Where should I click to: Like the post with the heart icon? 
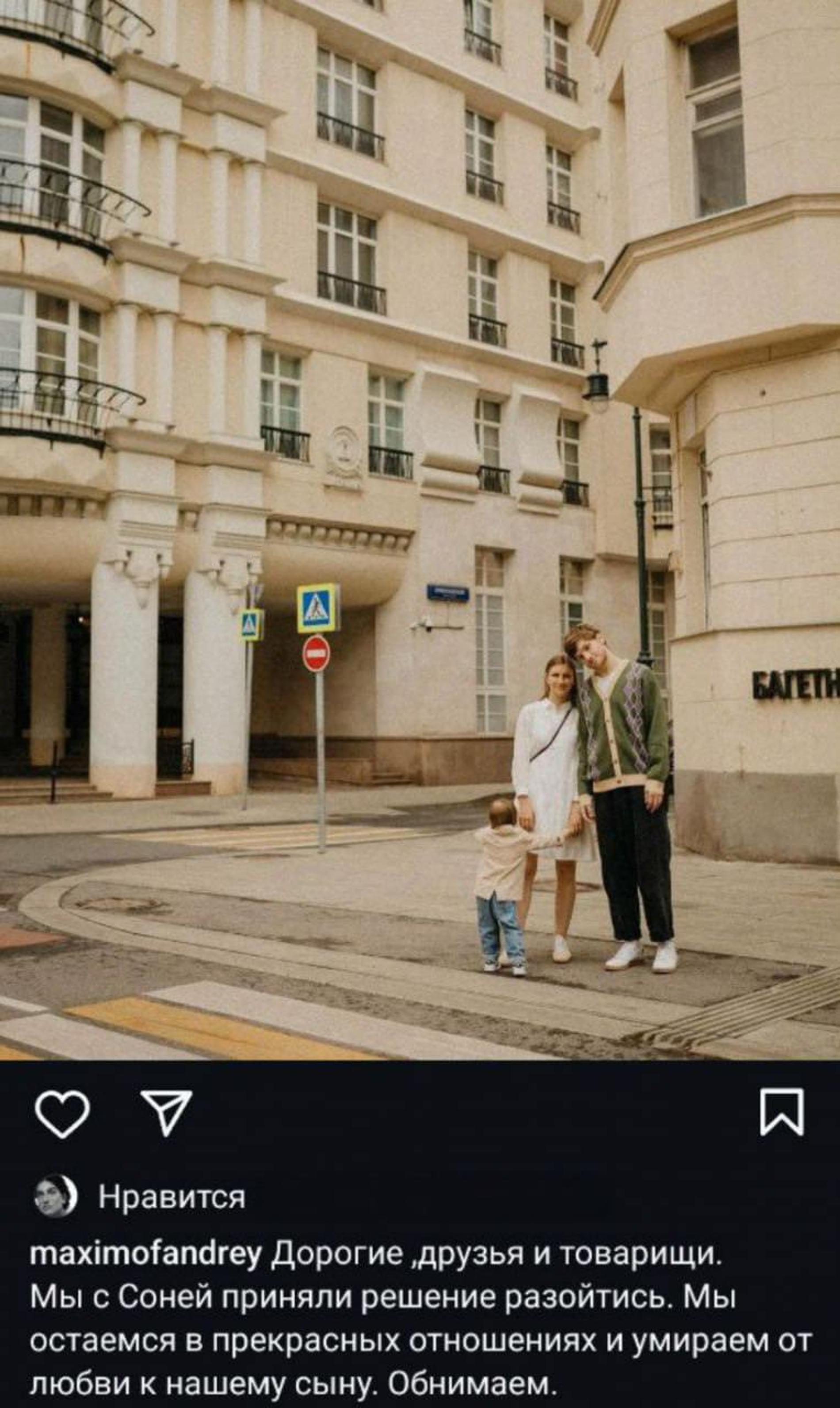62,1114
